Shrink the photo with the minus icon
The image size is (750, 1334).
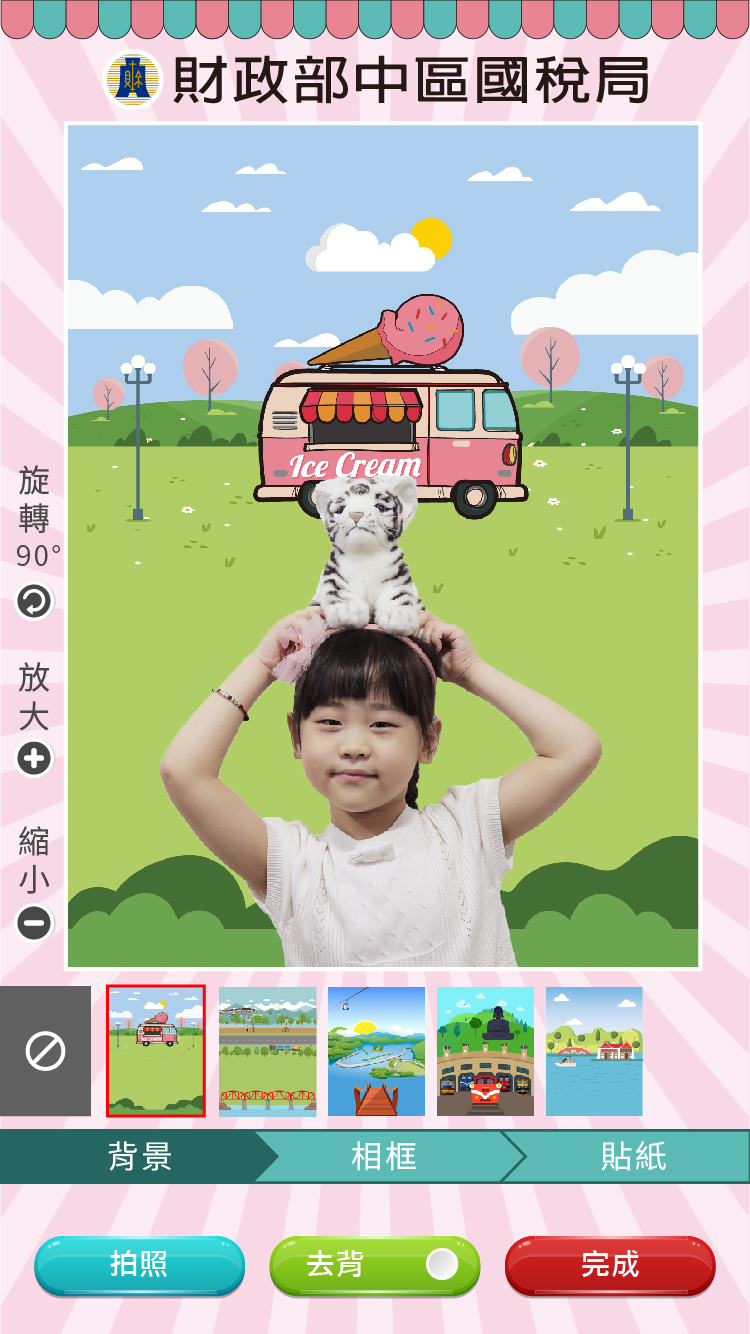click(x=34, y=922)
